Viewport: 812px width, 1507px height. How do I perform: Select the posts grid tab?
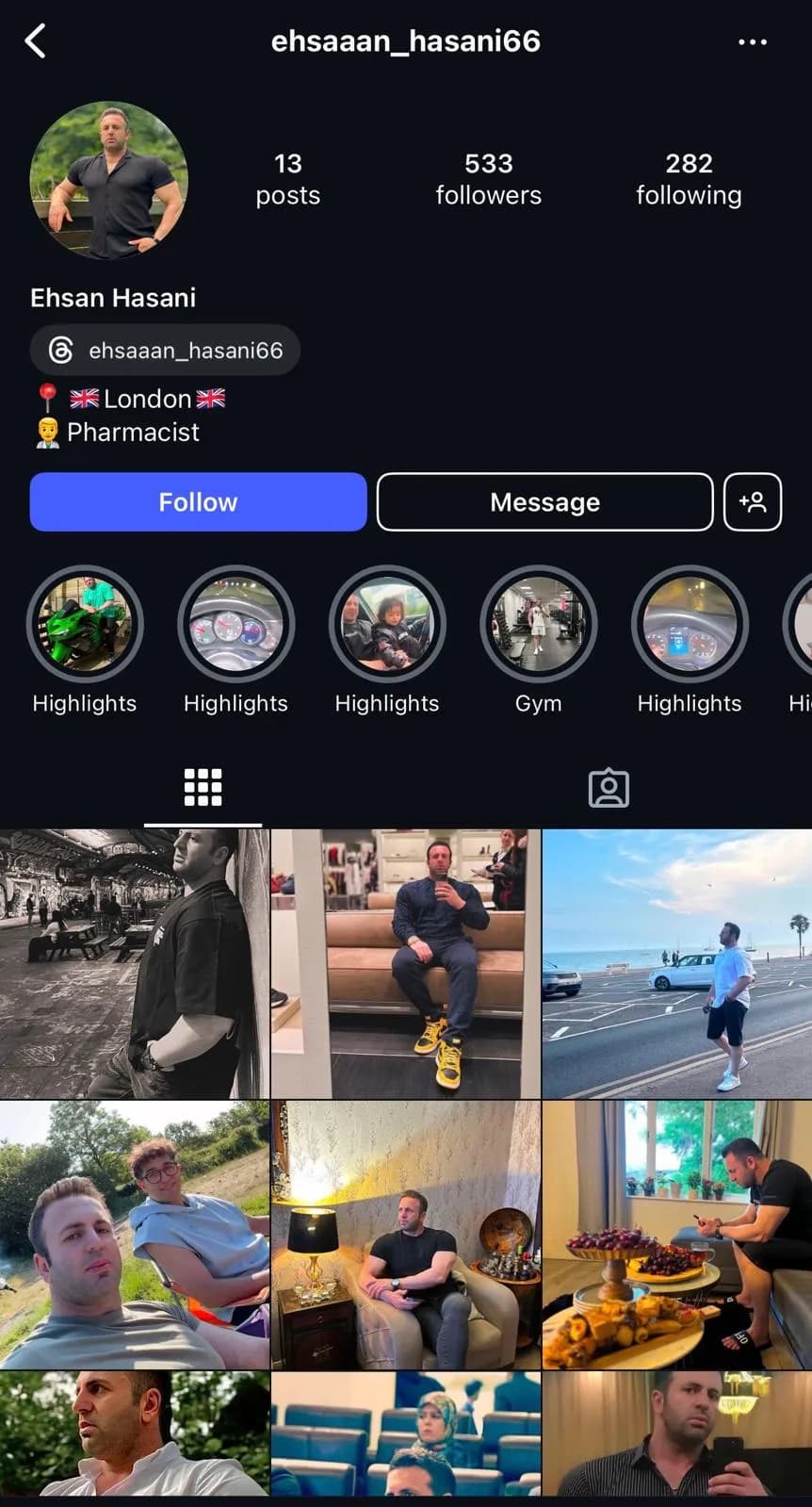point(203,788)
